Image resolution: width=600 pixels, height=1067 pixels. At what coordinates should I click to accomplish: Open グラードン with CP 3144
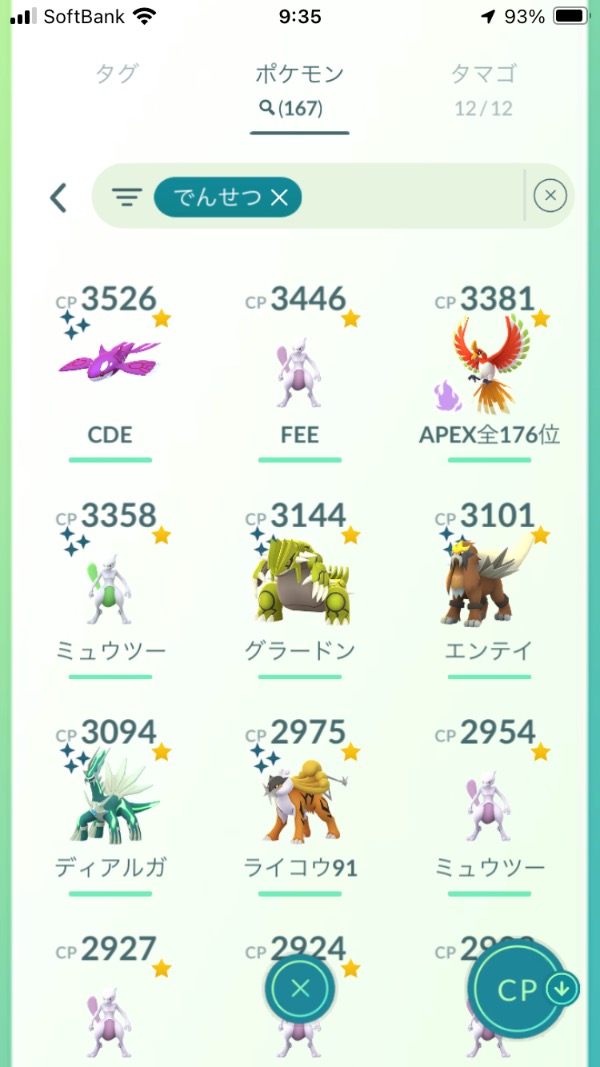click(x=299, y=590)
